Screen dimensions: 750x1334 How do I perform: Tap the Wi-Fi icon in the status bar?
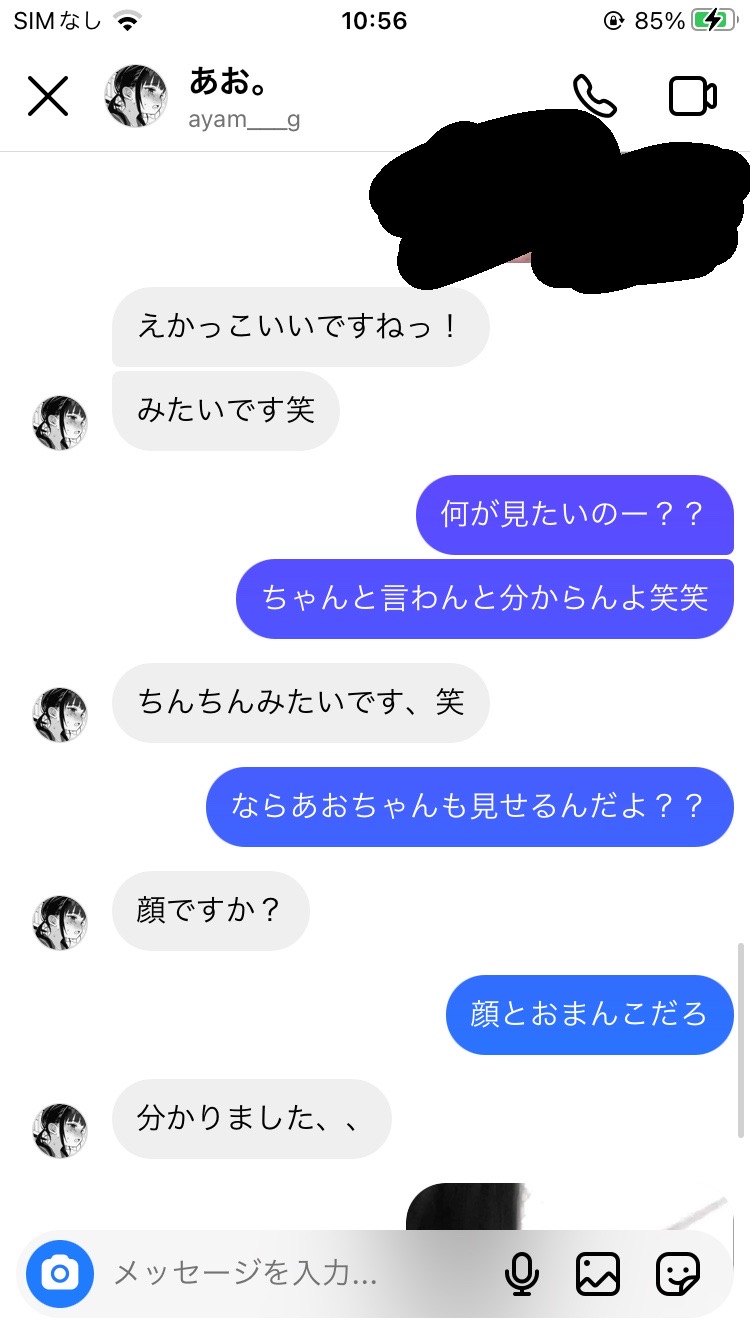pos(126,17)
